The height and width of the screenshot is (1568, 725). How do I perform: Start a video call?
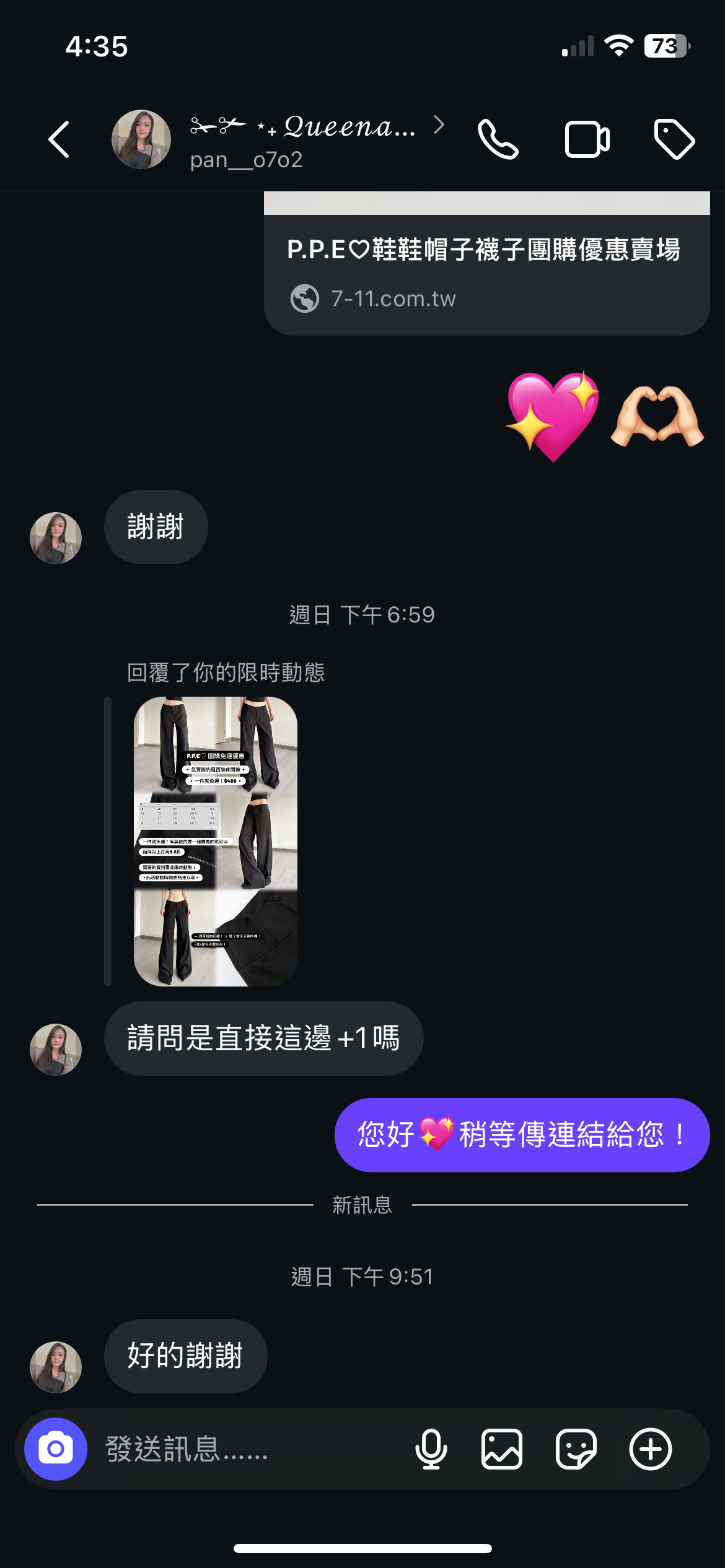(587, 139)
